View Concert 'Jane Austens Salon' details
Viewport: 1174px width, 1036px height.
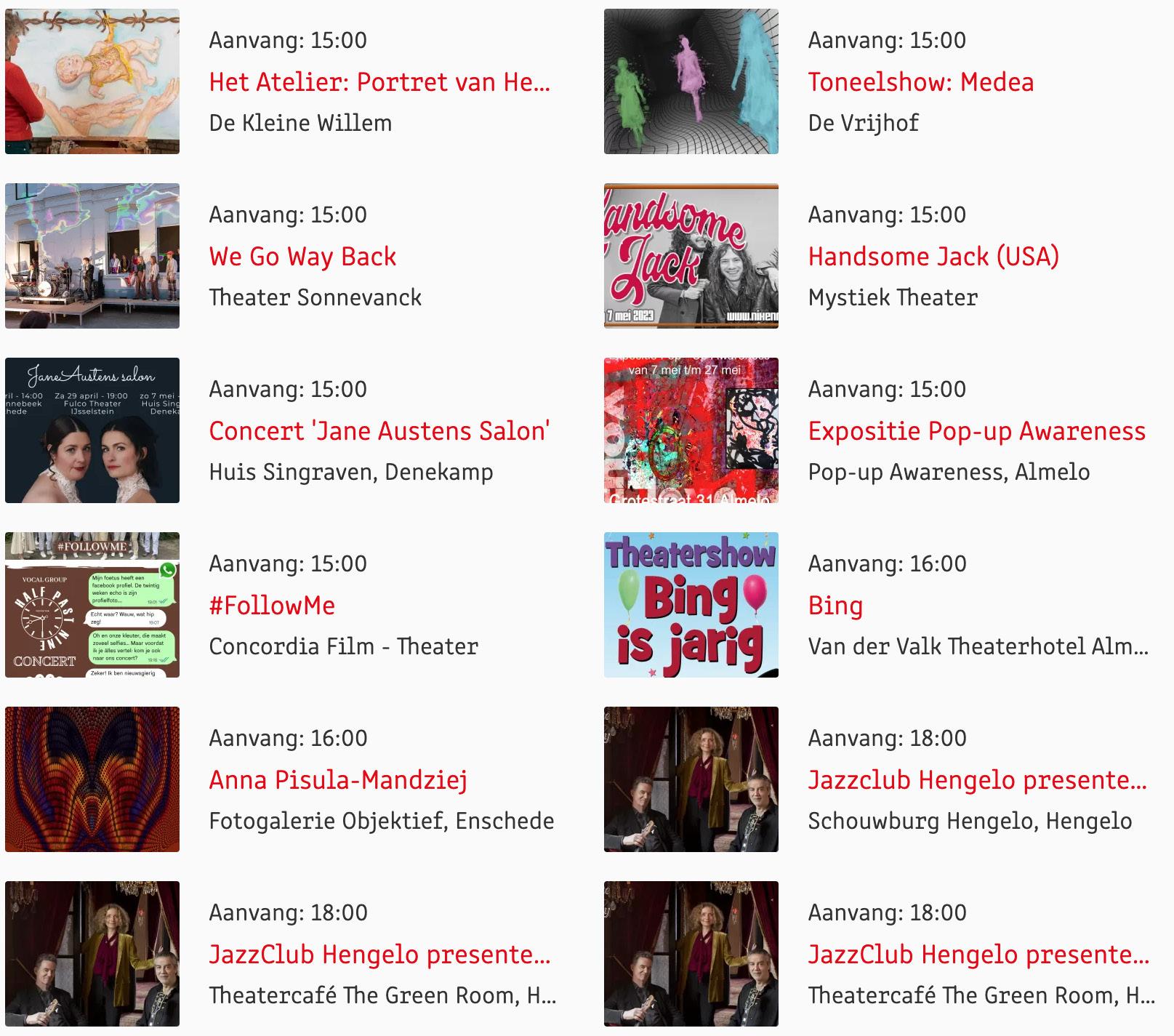coord(379,431)
